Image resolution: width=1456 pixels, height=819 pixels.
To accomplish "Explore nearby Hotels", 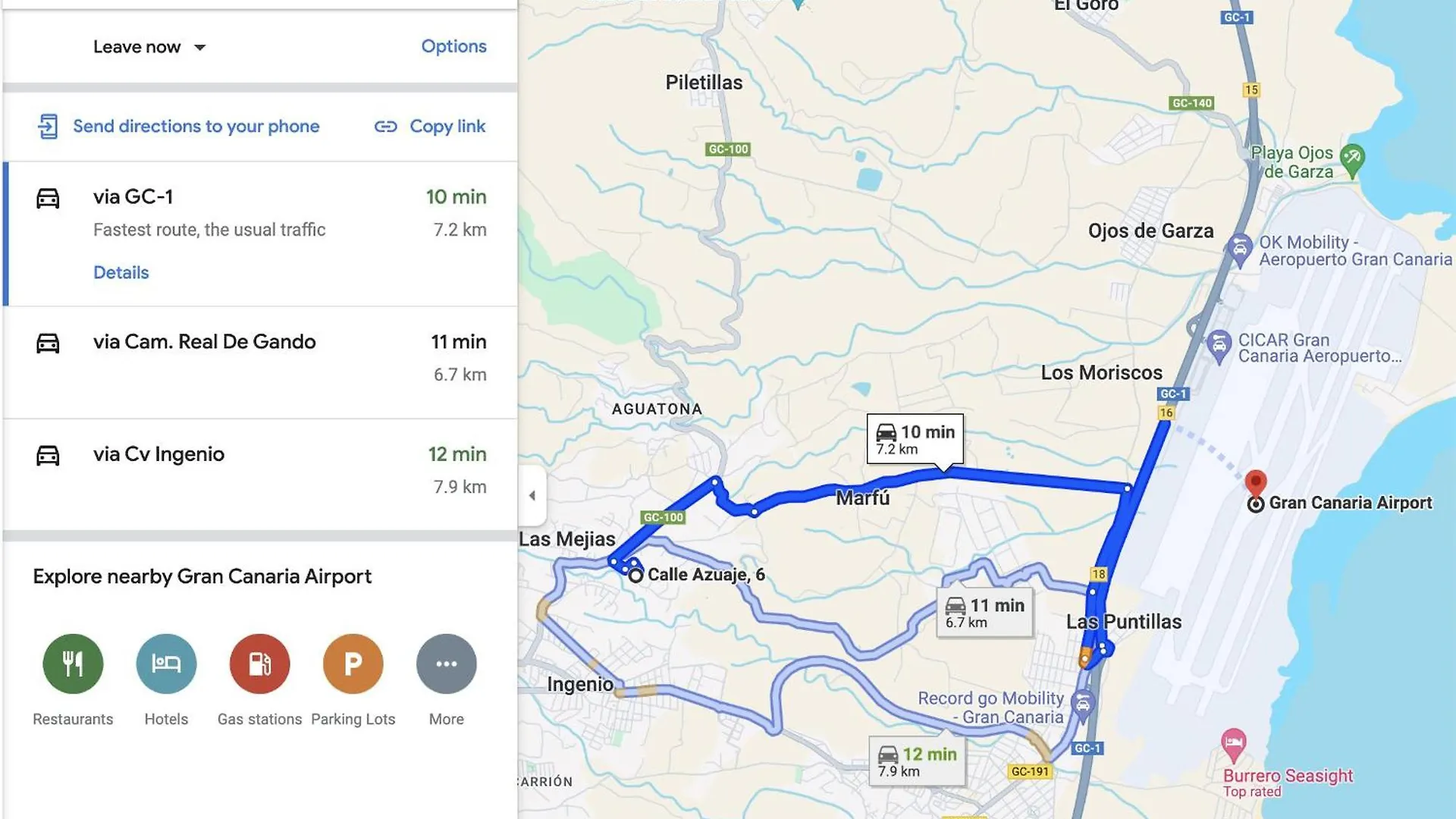I will (166, 664).
